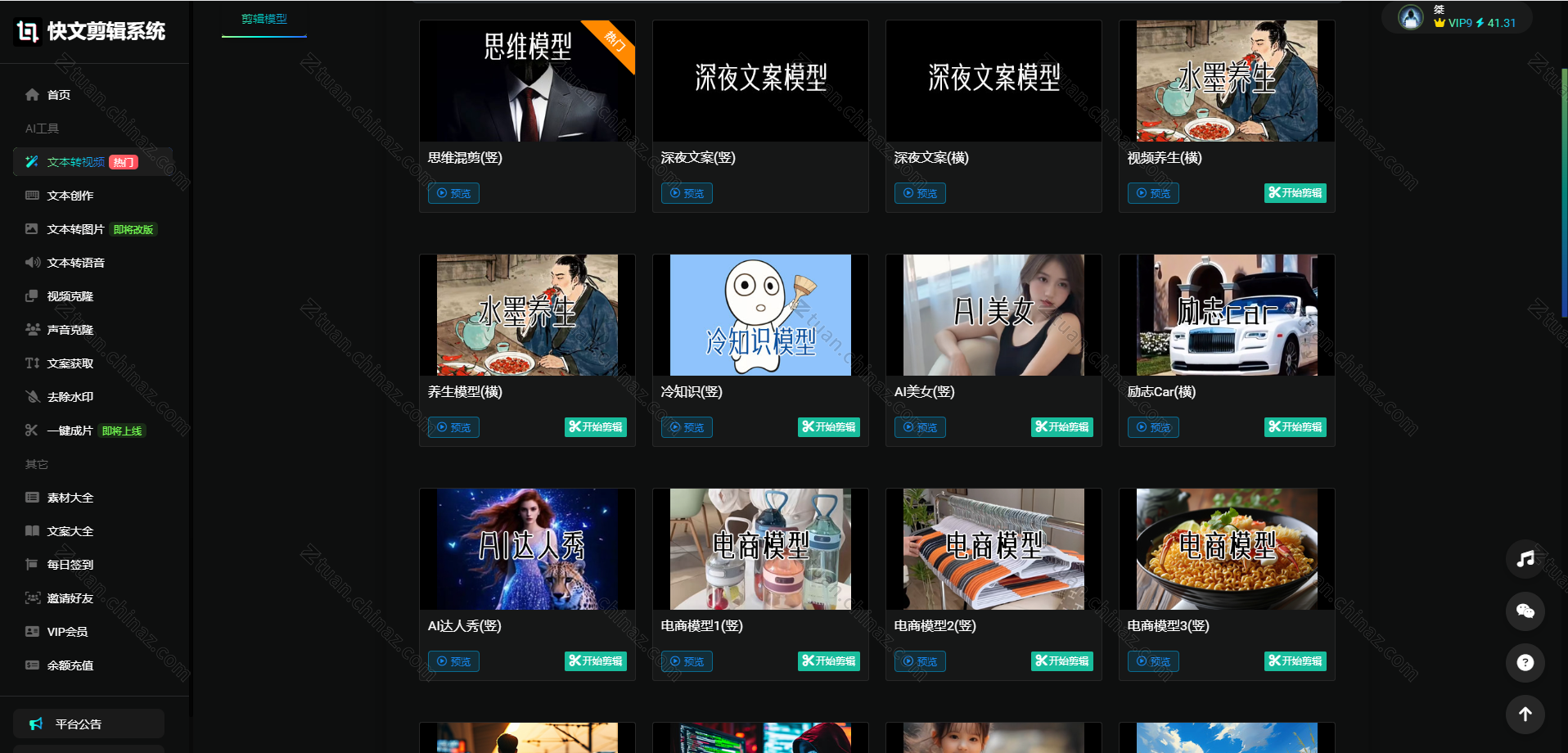Open 平台公告 announcements
This screenshot has width=1568, height=753.
(x=78, y=724)
